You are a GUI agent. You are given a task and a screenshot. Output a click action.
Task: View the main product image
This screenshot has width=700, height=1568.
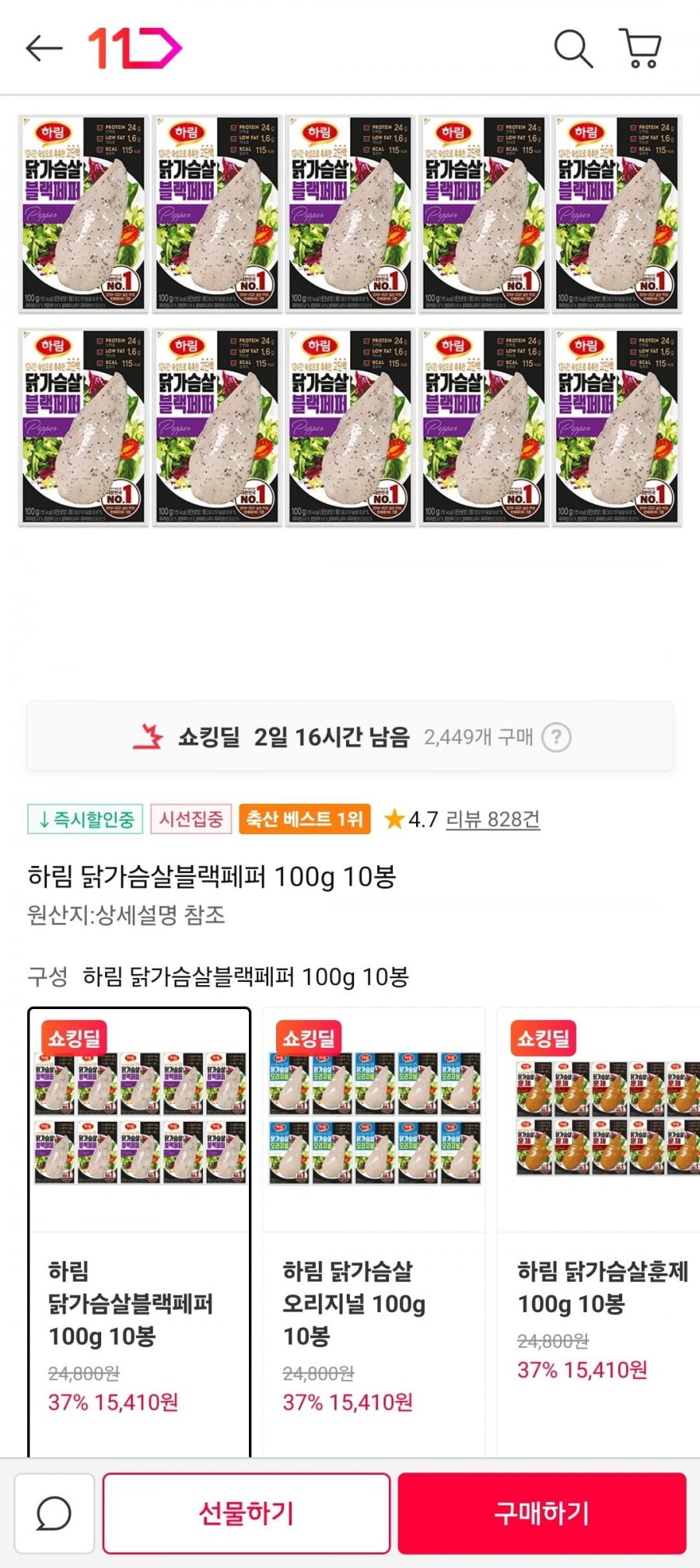pos(350,320)
